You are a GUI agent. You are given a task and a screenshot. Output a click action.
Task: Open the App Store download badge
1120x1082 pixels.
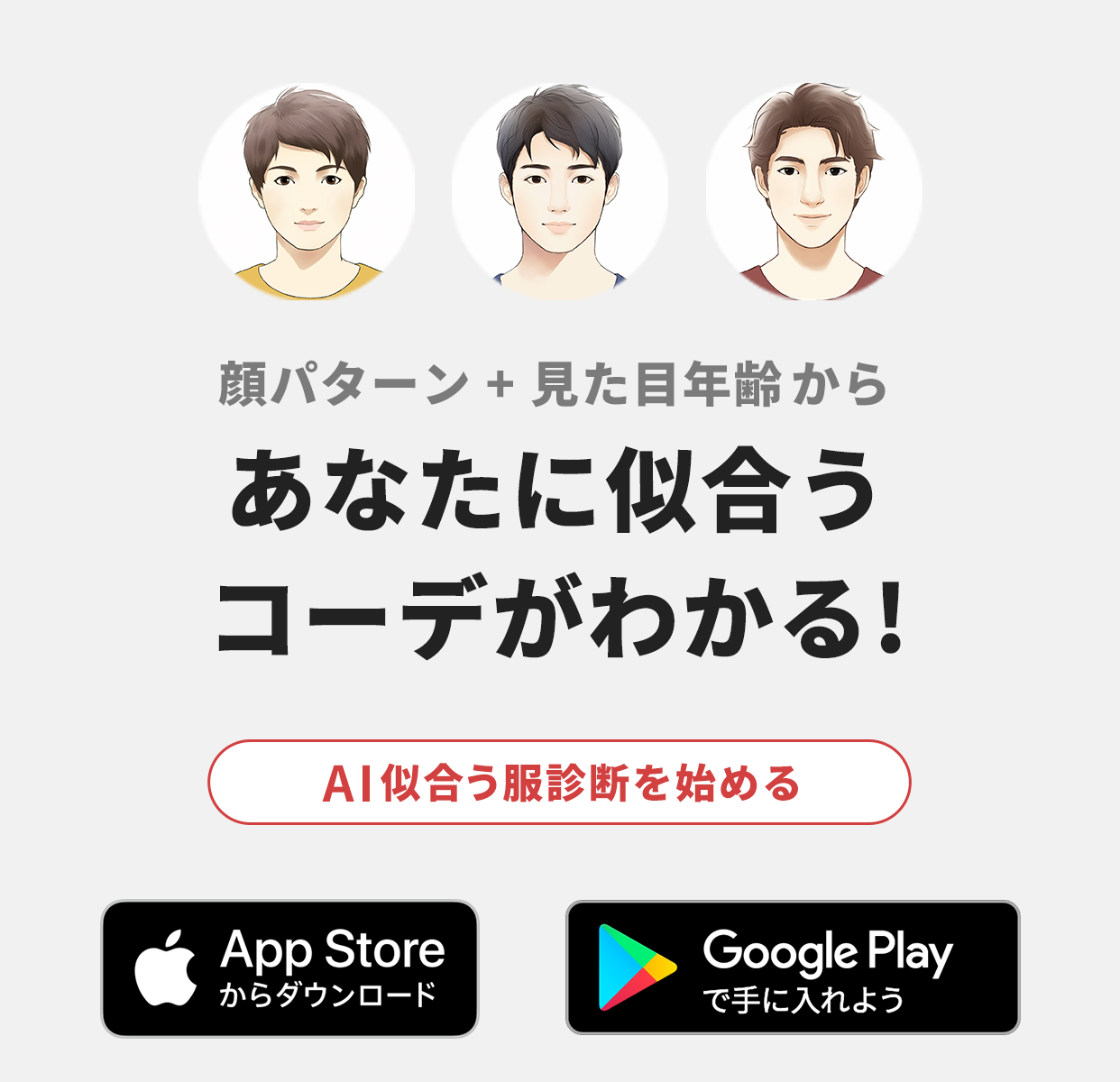tap(289, 968)
